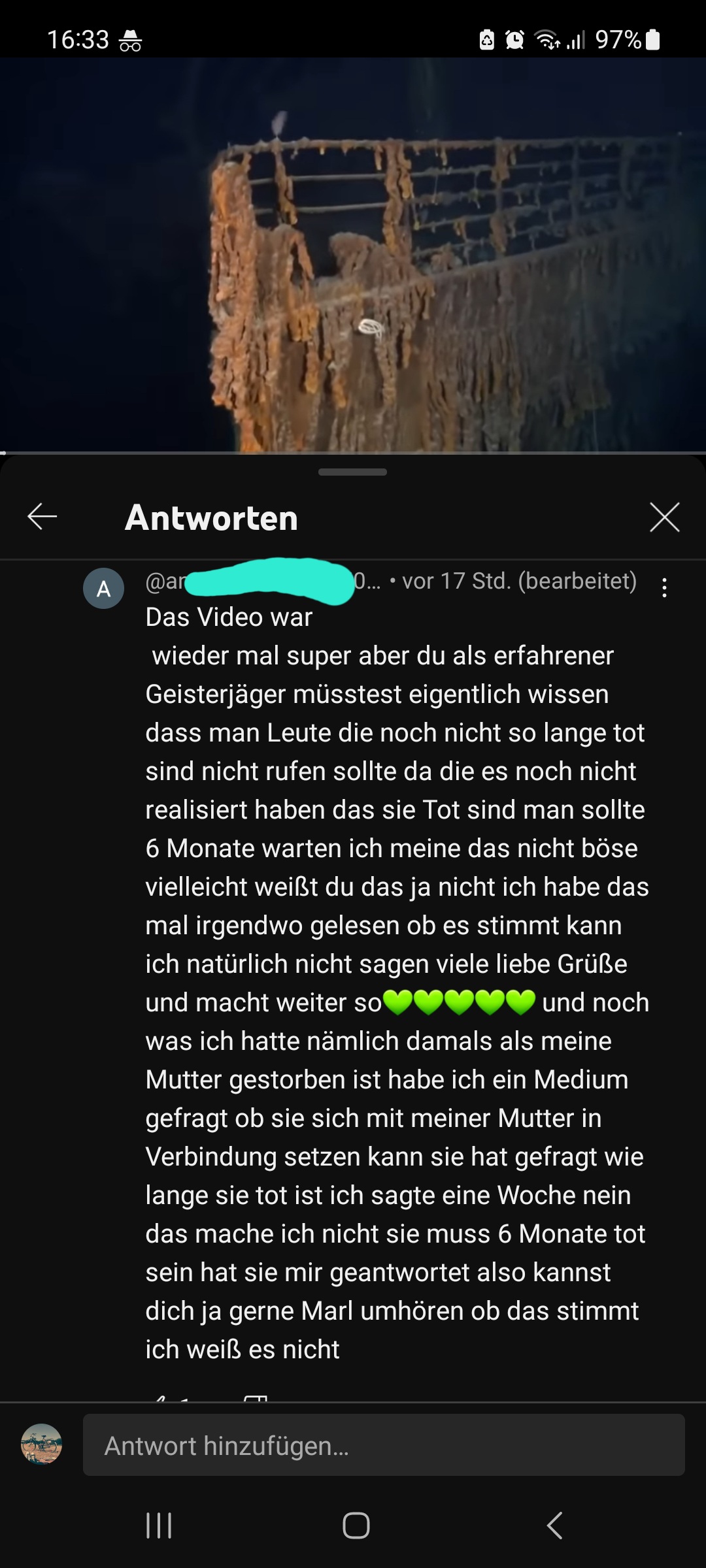Open system recent apps
Image resolution: width=706 pixels, height=1568 pixels.
[x=159, y=1526]
